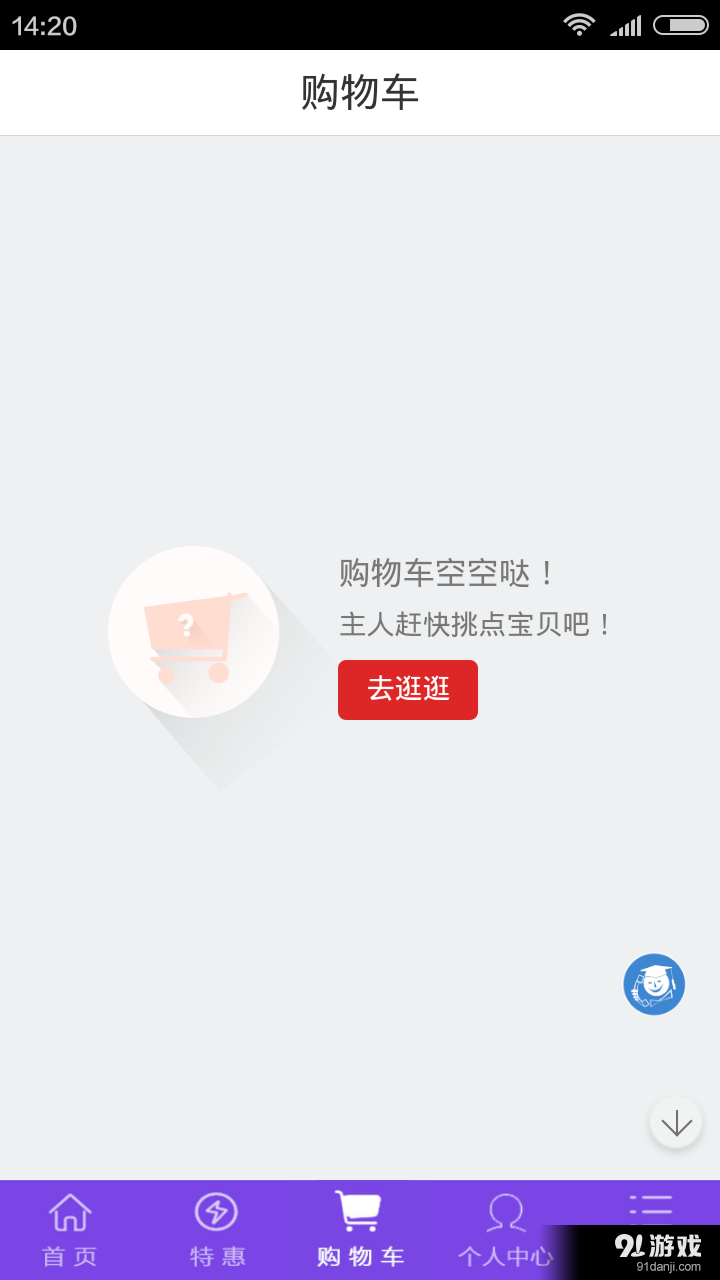The width and height of the screenshot is (720, 1280).
Task: Tap the Wi-Fi icon in the status bar
Action: coord(581,25)
